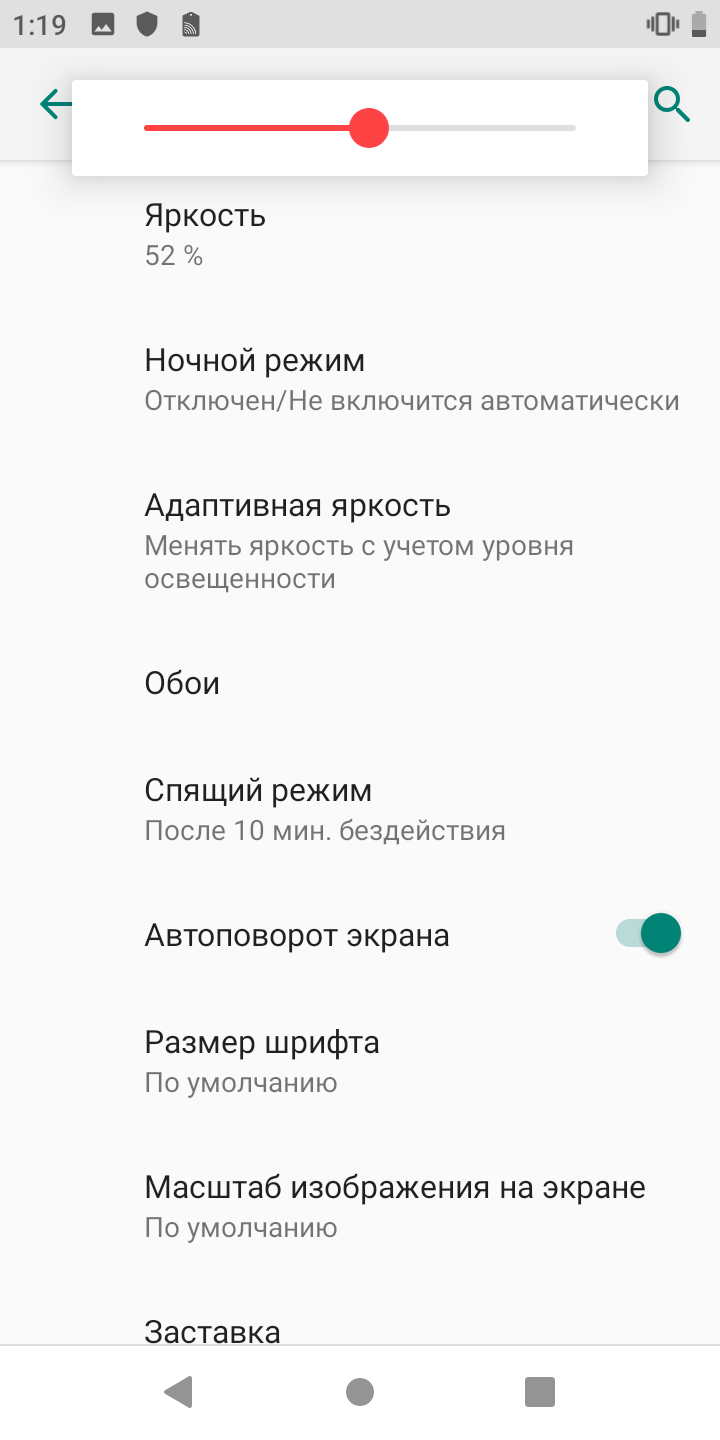Viewport: 720px width, 1440px height.
Task: Tap the system home button
Action: (360, 1391)
